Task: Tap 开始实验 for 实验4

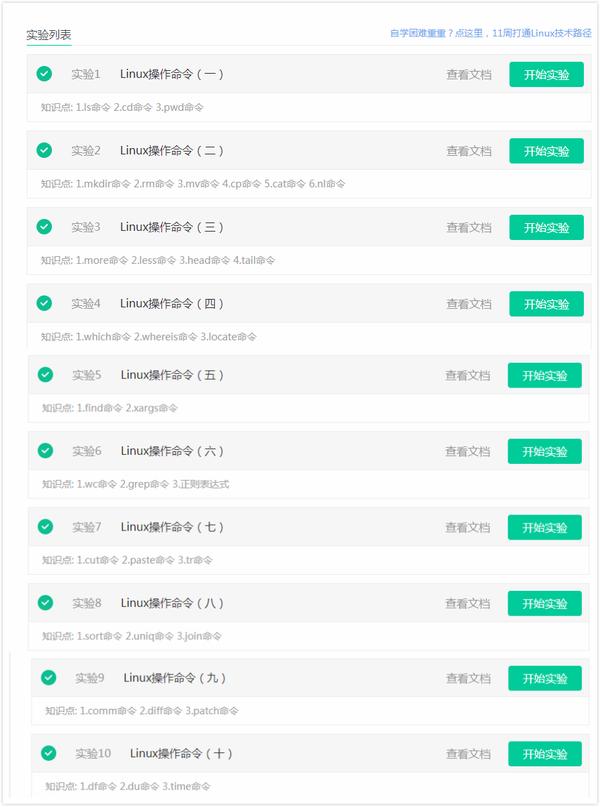Action: coord(546,304)
